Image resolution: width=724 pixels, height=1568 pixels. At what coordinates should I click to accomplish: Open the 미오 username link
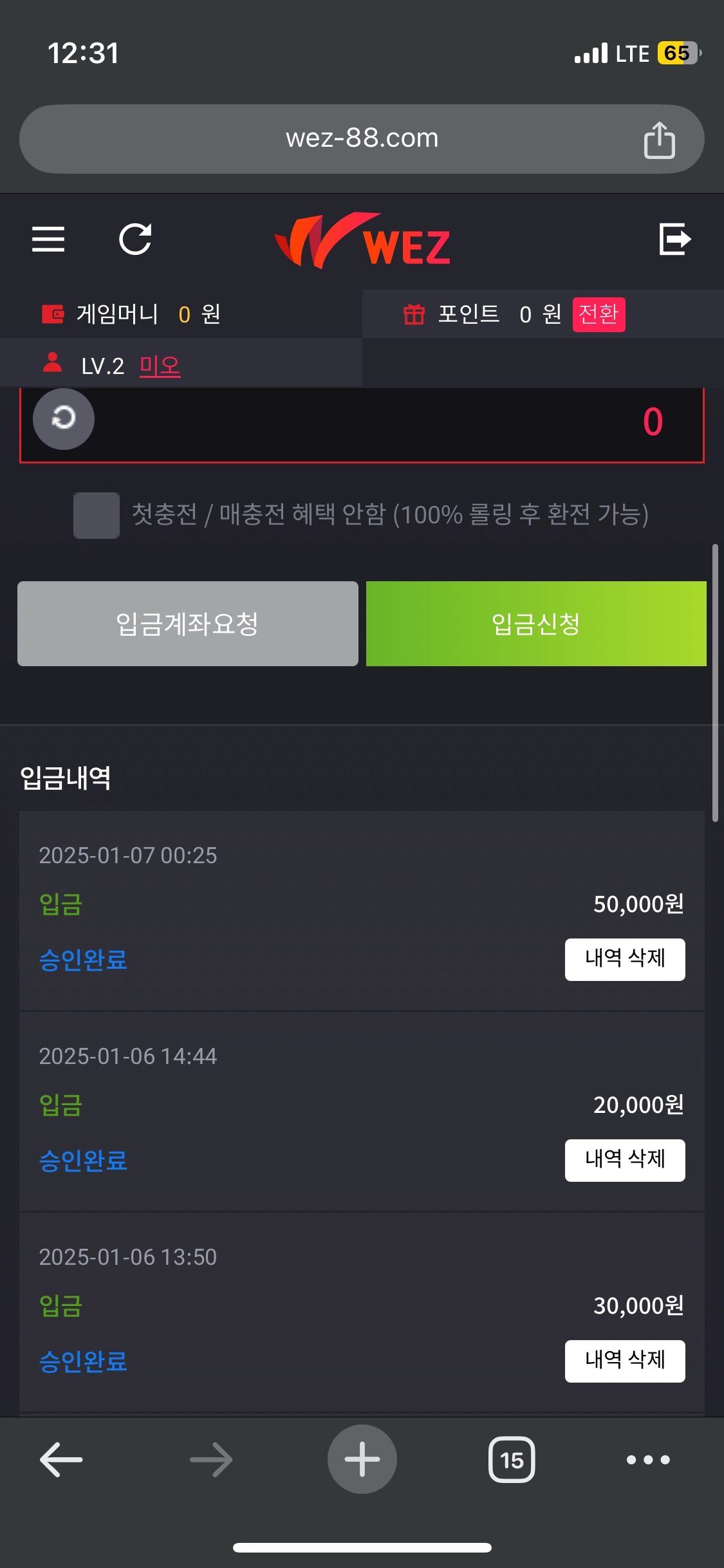[160, 366]
